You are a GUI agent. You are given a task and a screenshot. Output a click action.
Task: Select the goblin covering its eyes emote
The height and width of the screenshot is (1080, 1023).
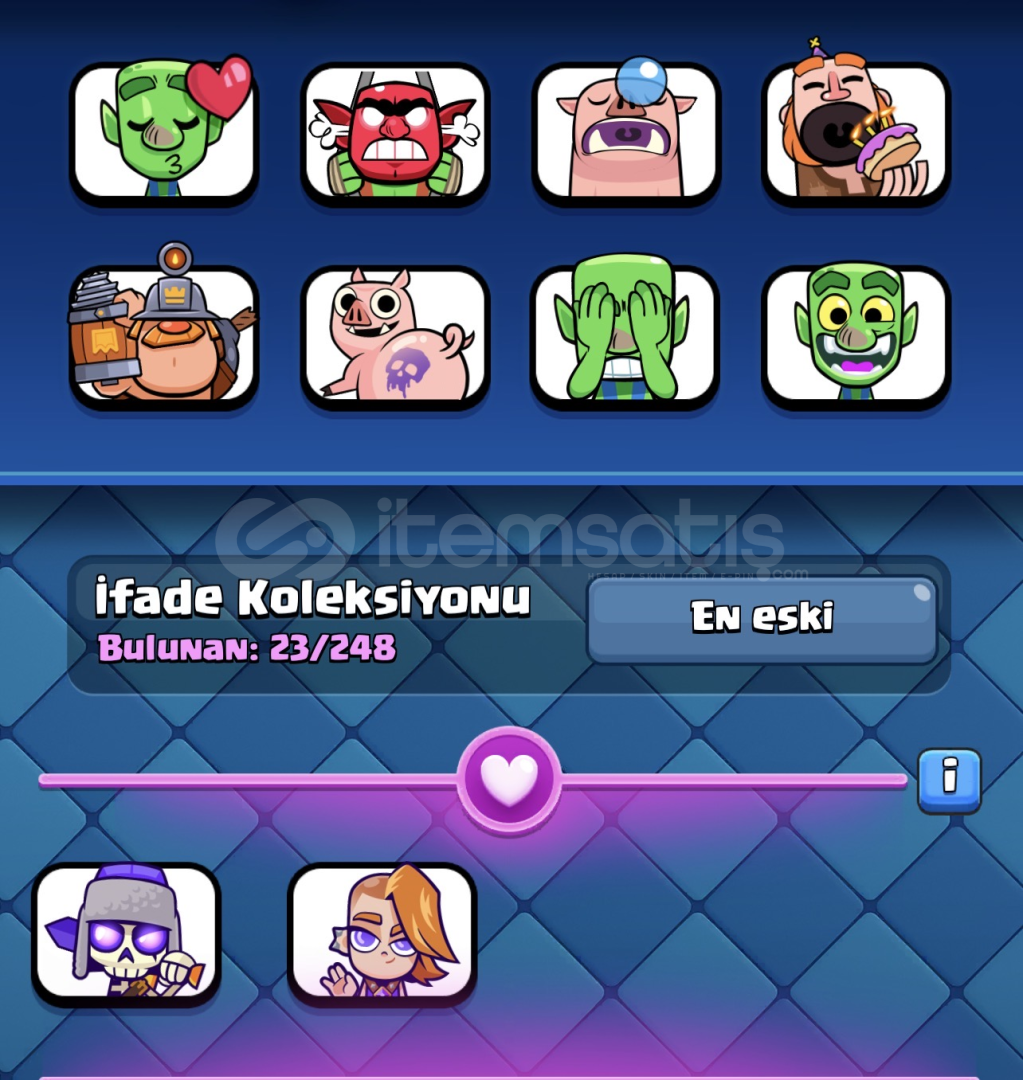(625, 336)
